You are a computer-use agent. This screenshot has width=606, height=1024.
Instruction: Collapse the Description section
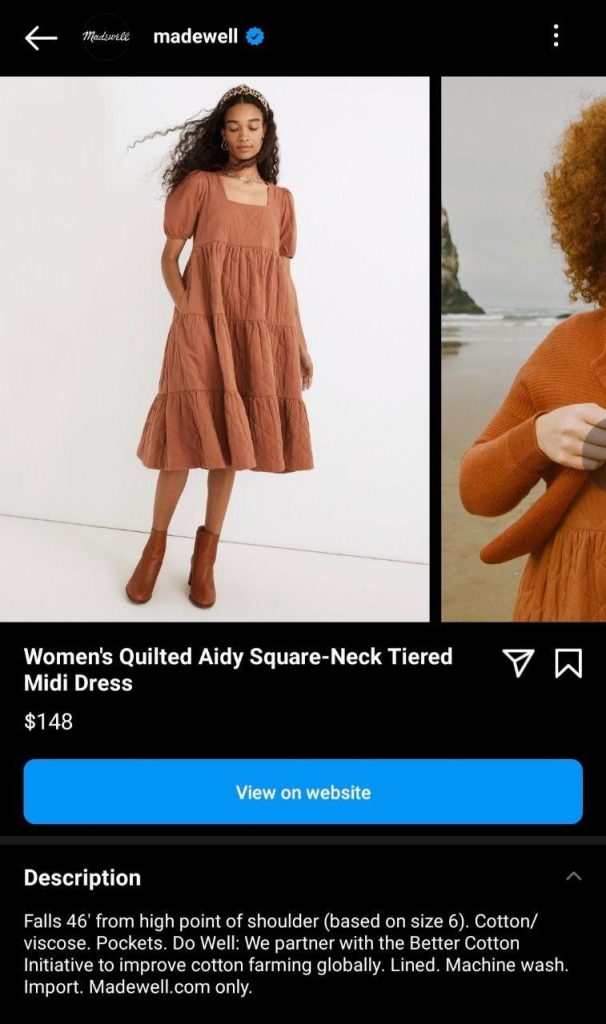[x=573, y=877]
